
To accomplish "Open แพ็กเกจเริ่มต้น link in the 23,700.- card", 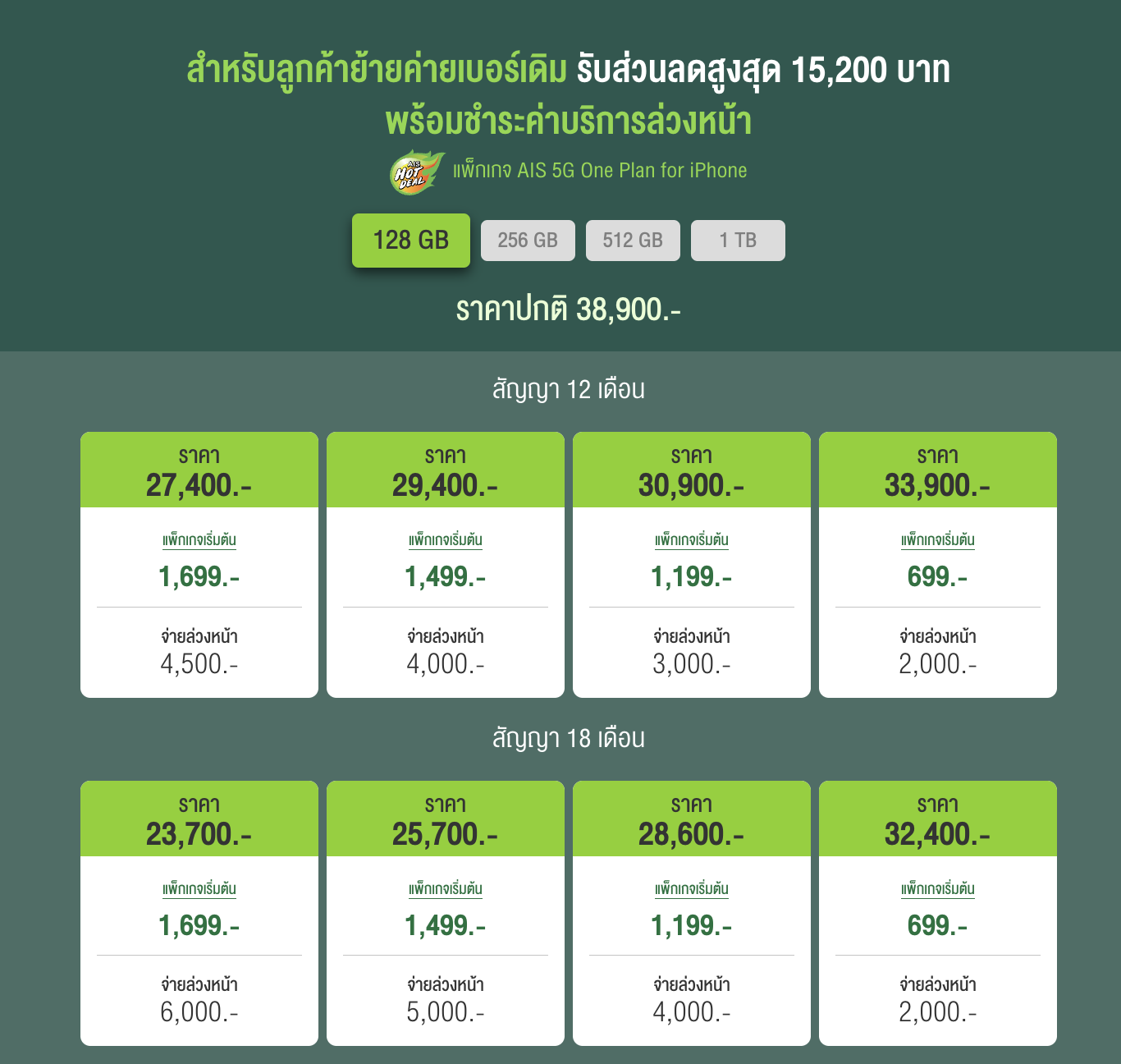I will click(199, 889).
